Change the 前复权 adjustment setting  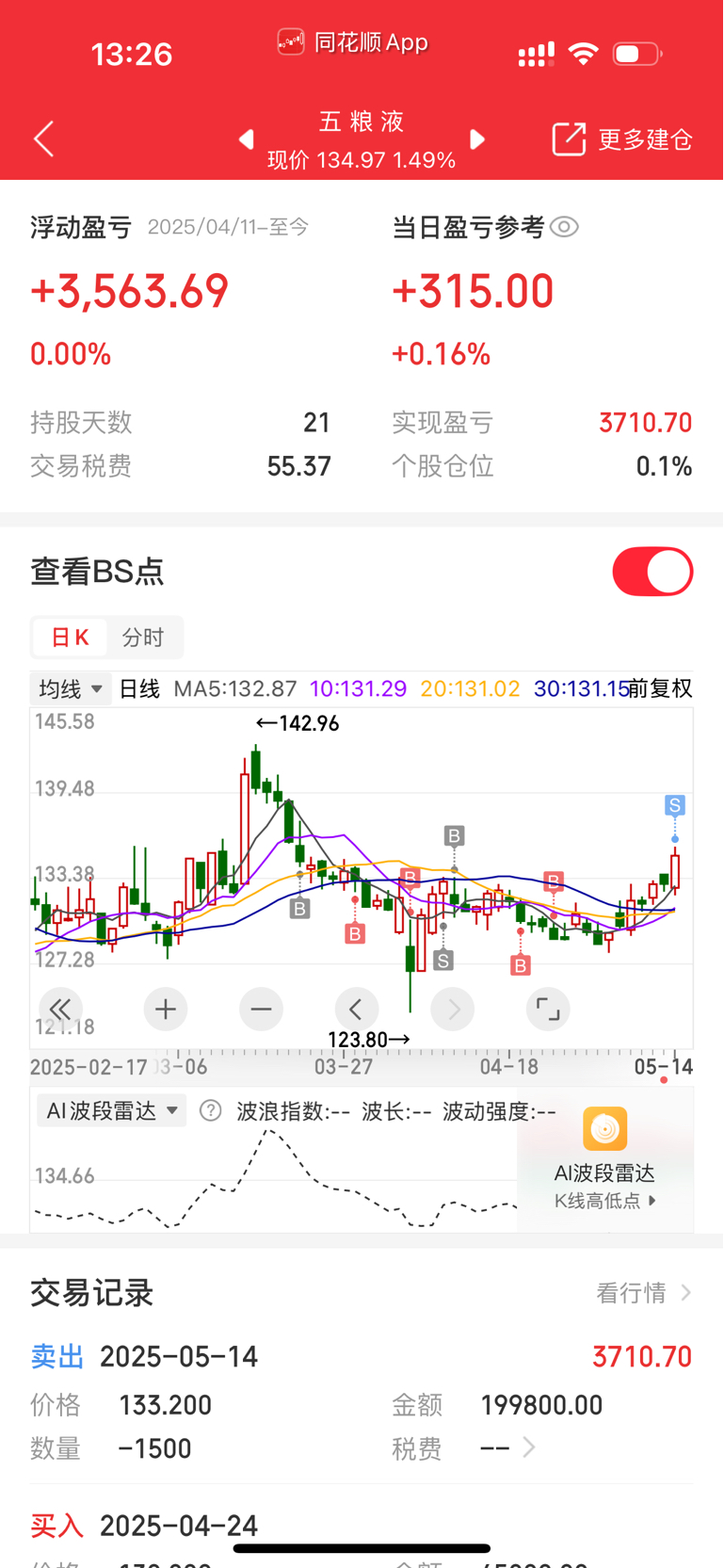(660, 688)
